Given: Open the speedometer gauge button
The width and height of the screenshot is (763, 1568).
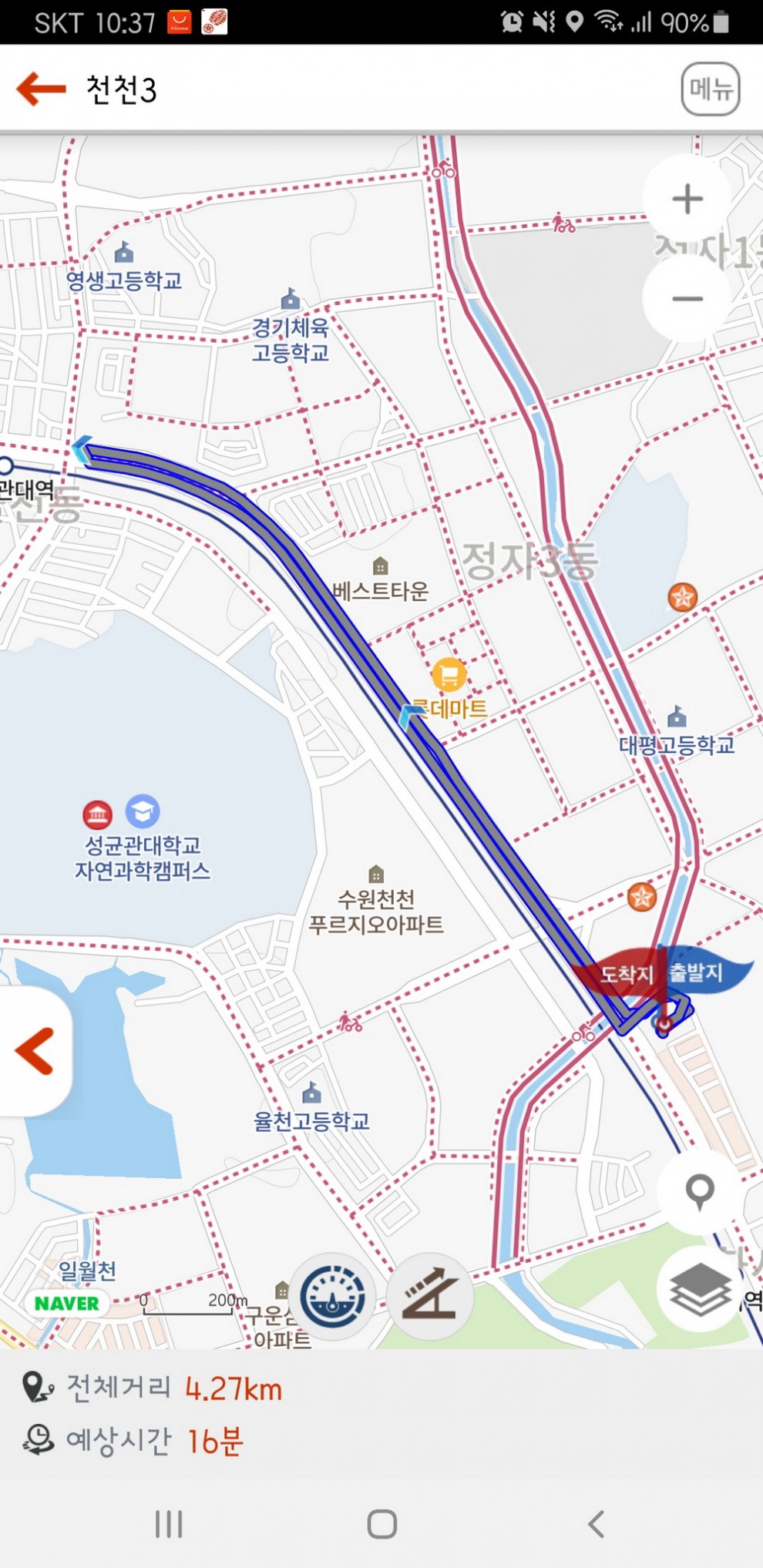Looking at the screenshot, I should (x=333, y=1297).
